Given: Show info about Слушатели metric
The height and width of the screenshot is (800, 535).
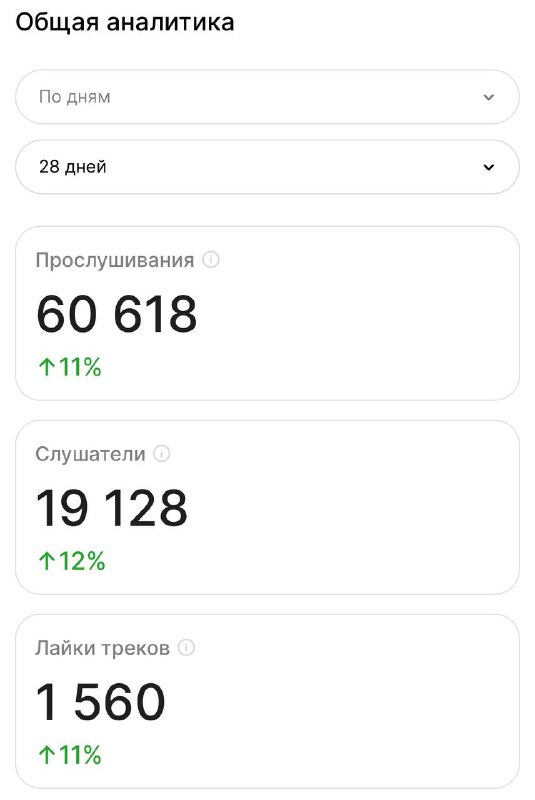Looking at the screenshot, I should 162,454.
